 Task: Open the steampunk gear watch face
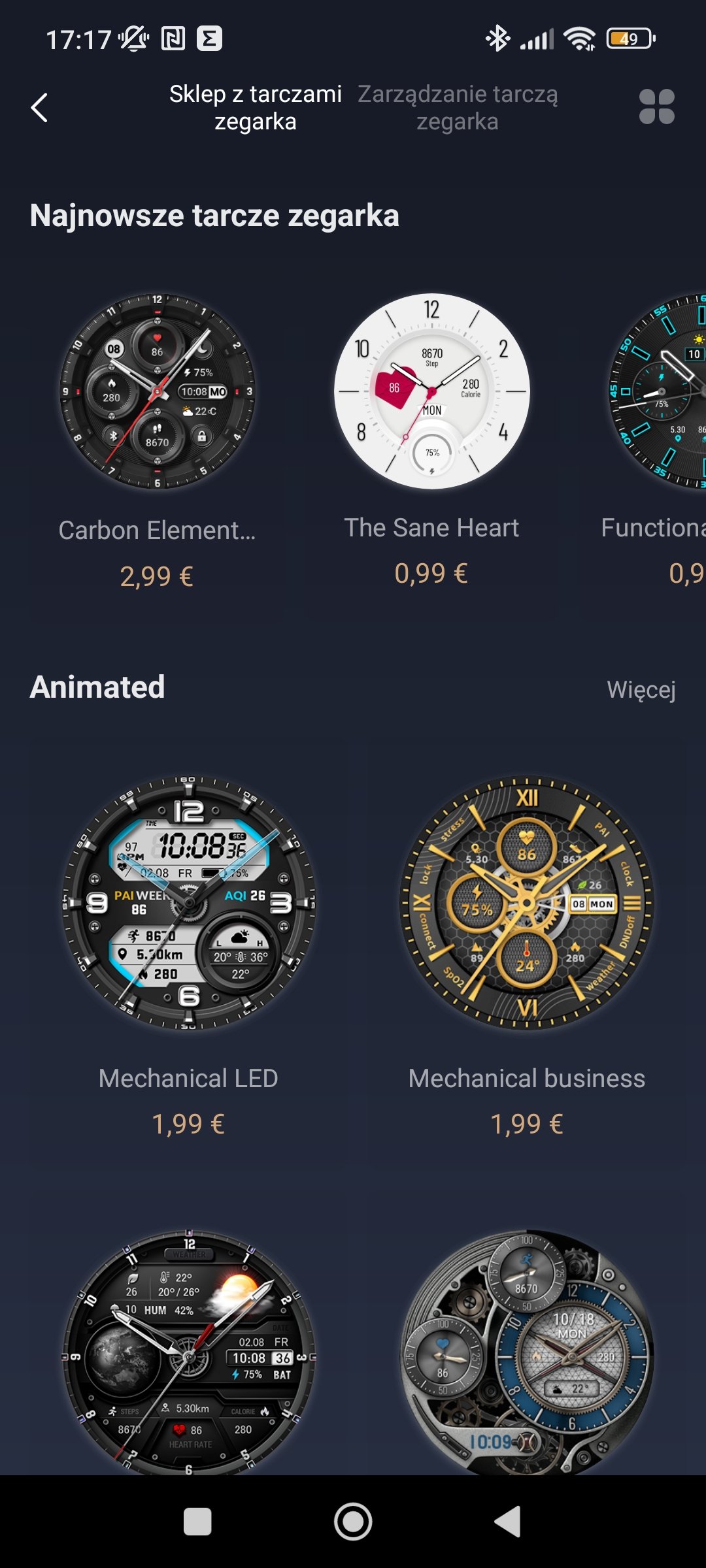(x=527, y=1352)
